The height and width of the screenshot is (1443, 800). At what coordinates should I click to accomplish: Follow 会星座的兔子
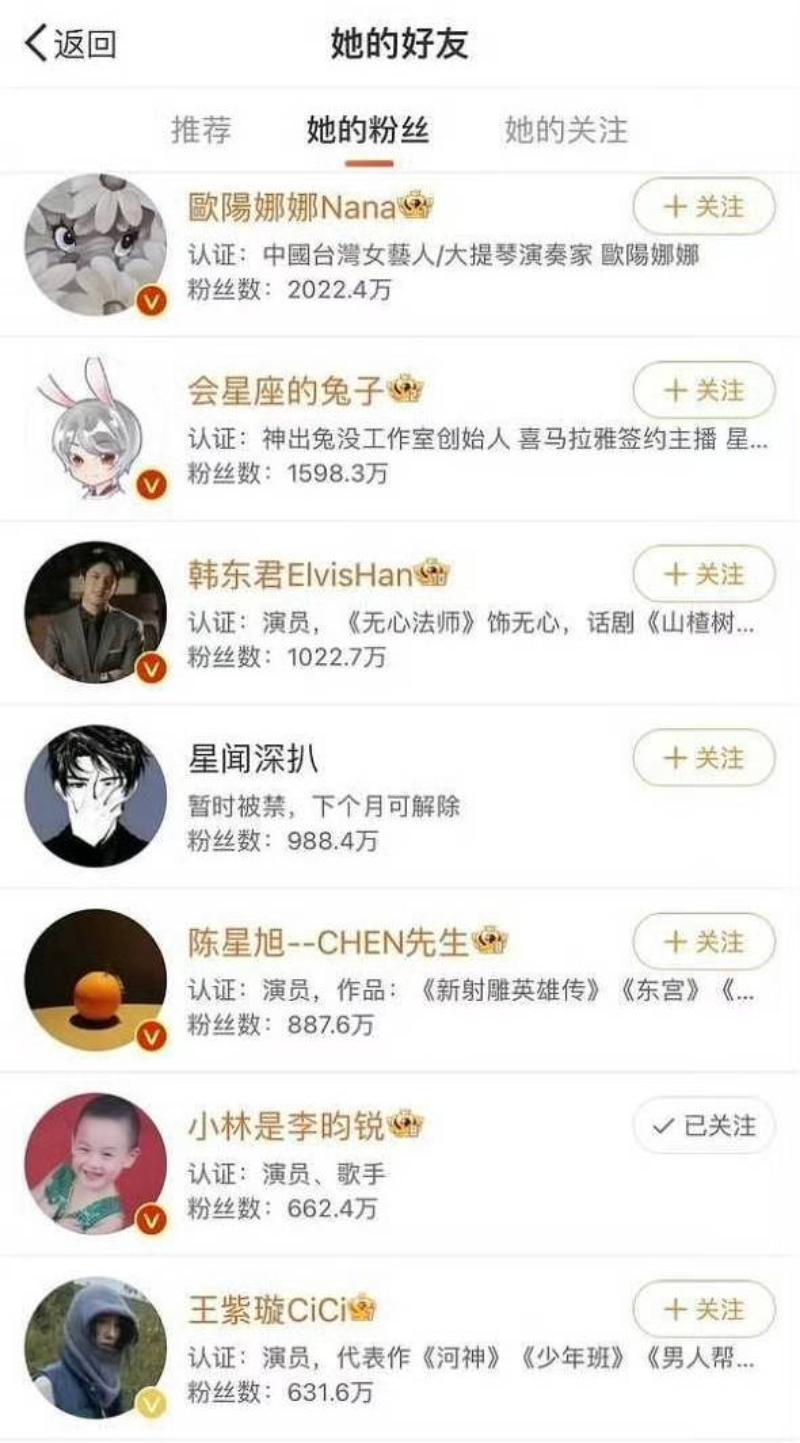pos(703,390)
